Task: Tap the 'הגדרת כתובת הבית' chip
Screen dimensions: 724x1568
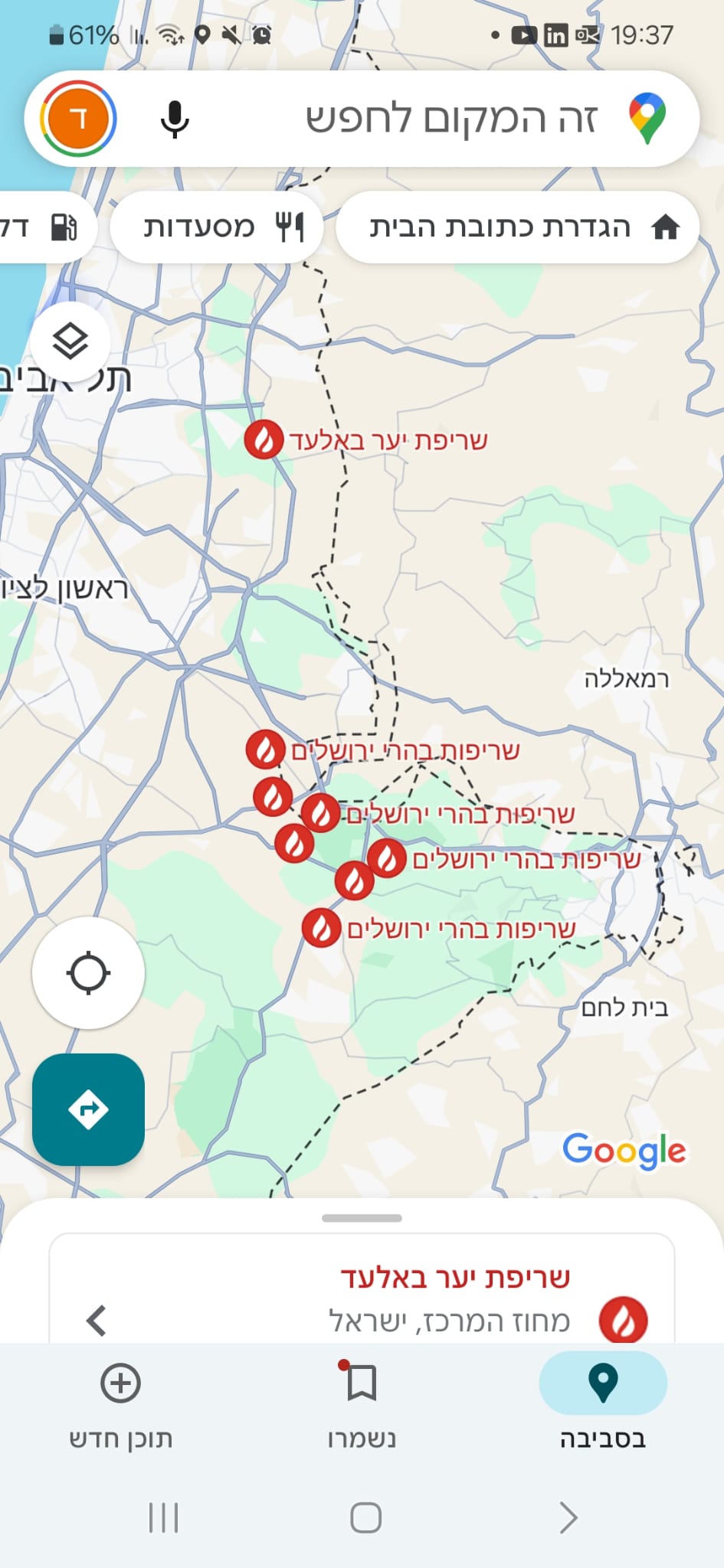Action: point(517,227)
